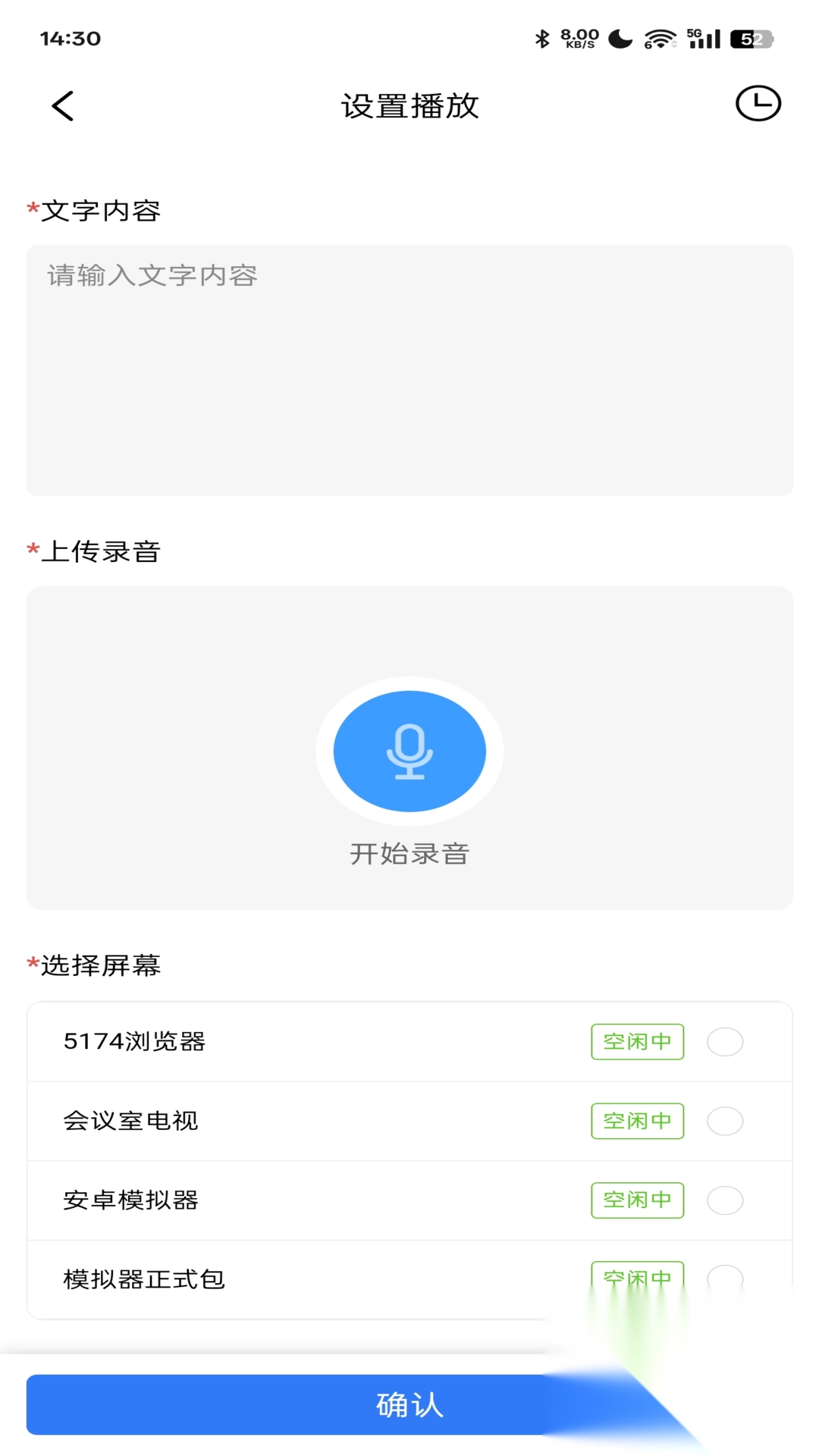Tap the clock display showing 14:30
This screenshot has width=819, height=1456.
tap(72, 39)
